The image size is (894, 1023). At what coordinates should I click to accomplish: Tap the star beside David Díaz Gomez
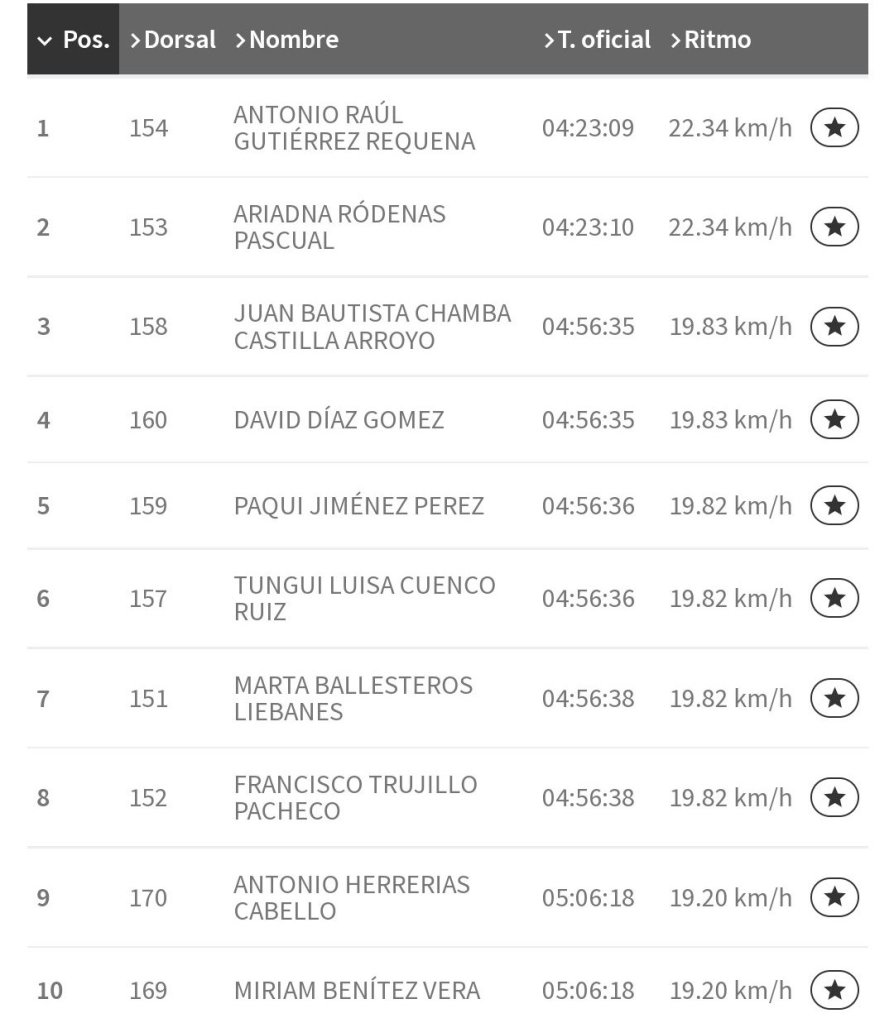[x=835, y=420]
